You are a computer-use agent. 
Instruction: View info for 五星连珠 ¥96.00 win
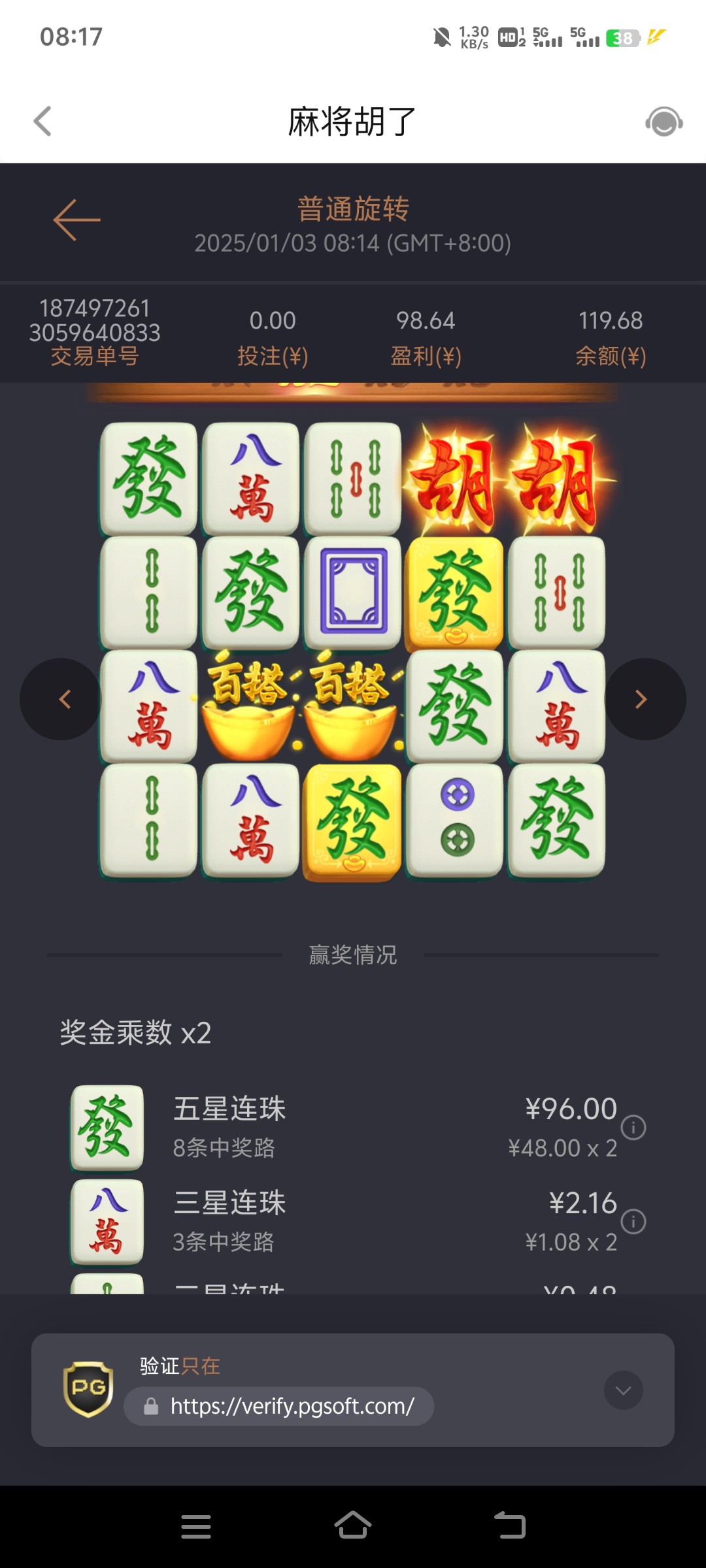tap(633, 1127)
